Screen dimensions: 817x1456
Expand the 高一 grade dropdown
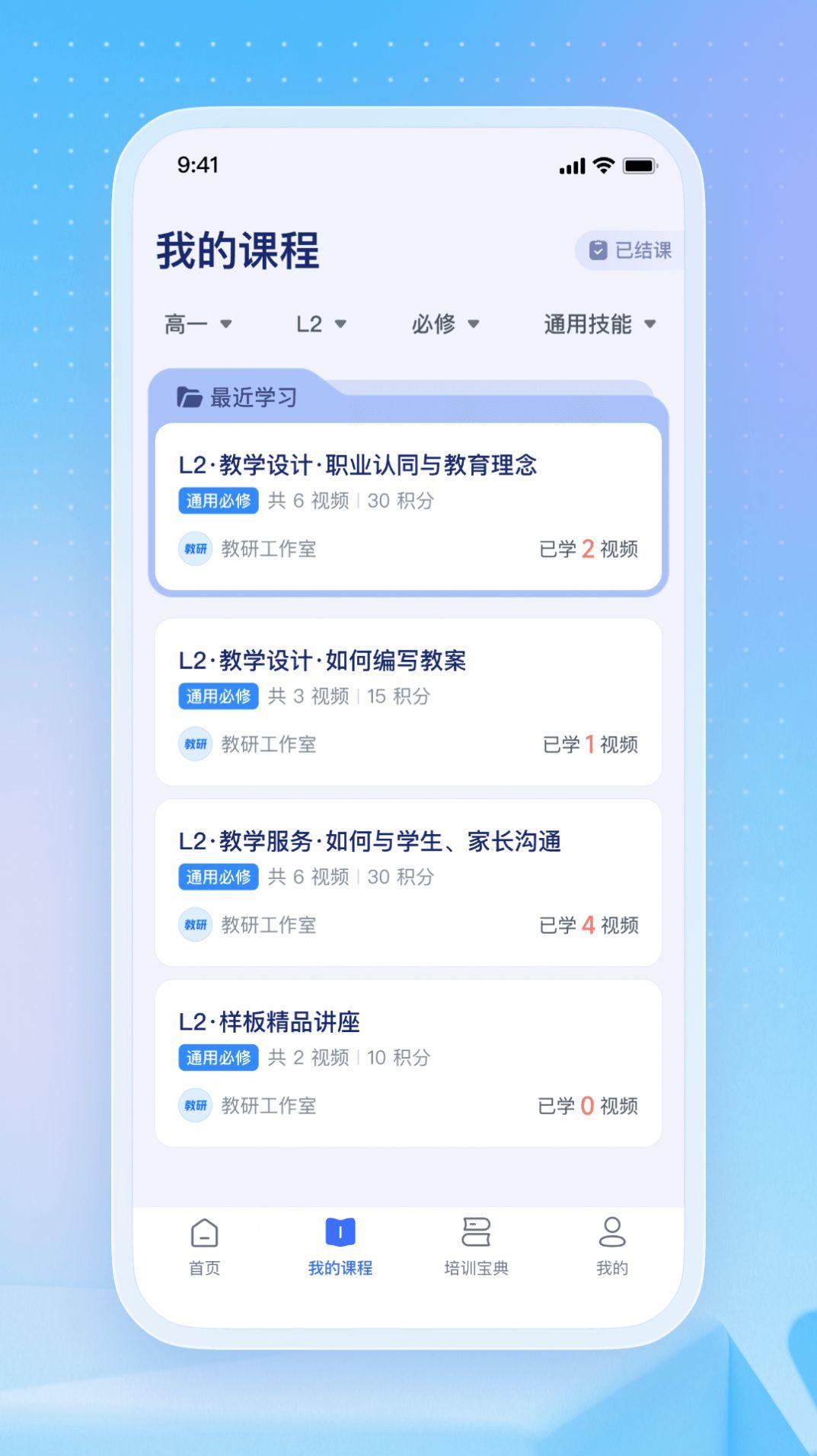(196, 323)
